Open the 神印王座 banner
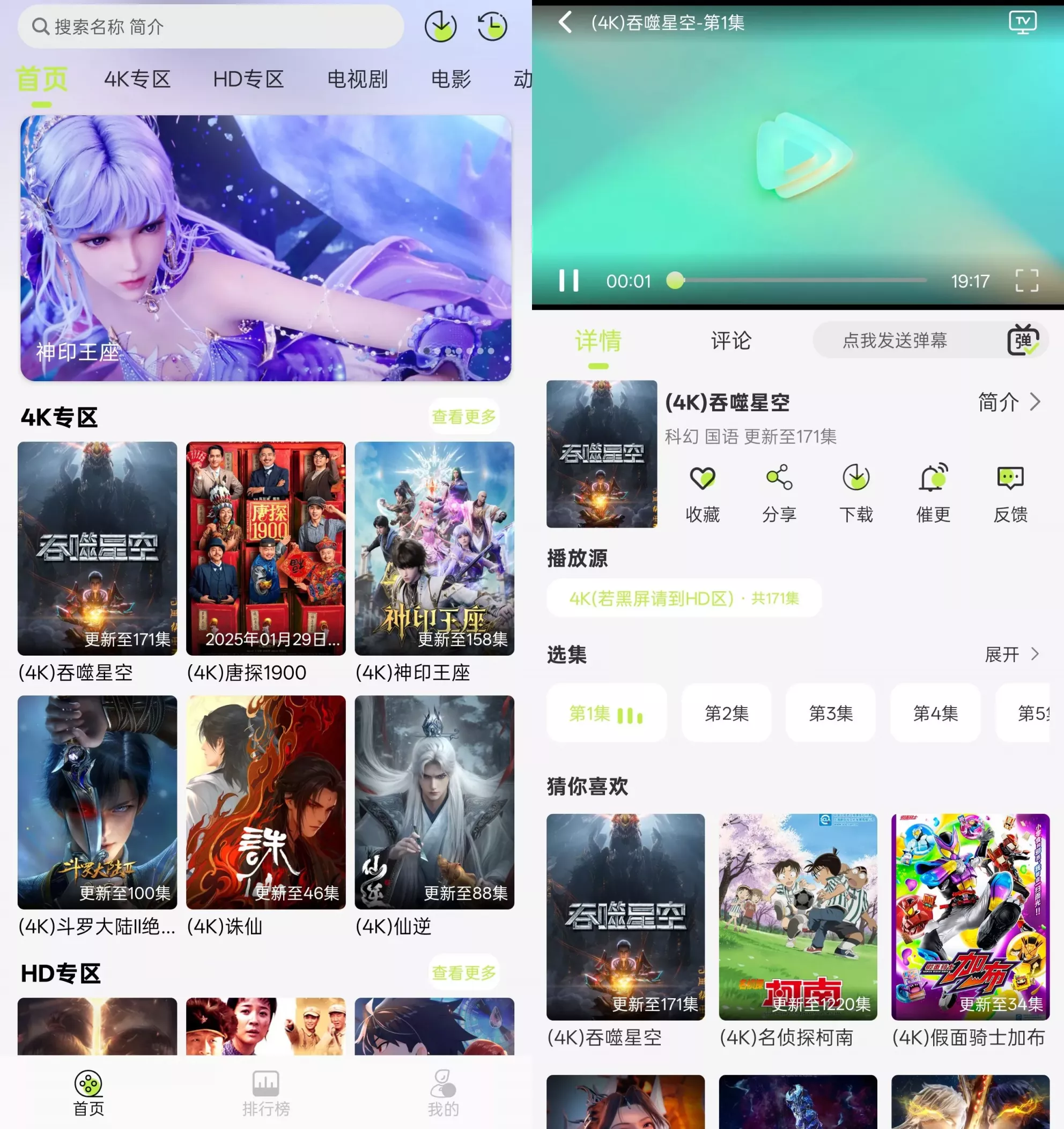Screen dimensions: 1064x1129 (266, 248)
